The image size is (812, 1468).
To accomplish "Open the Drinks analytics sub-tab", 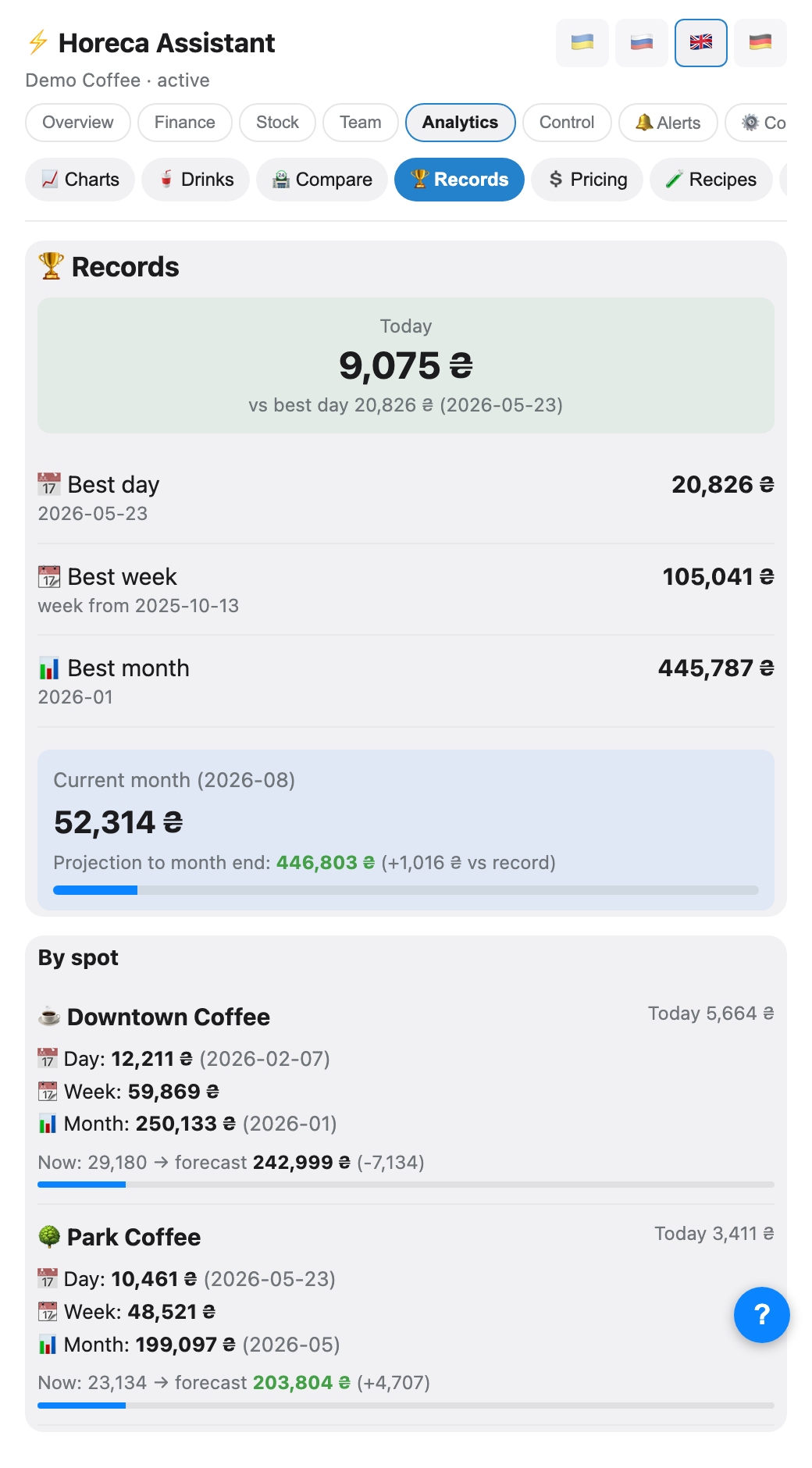I will tap(196, 180).
